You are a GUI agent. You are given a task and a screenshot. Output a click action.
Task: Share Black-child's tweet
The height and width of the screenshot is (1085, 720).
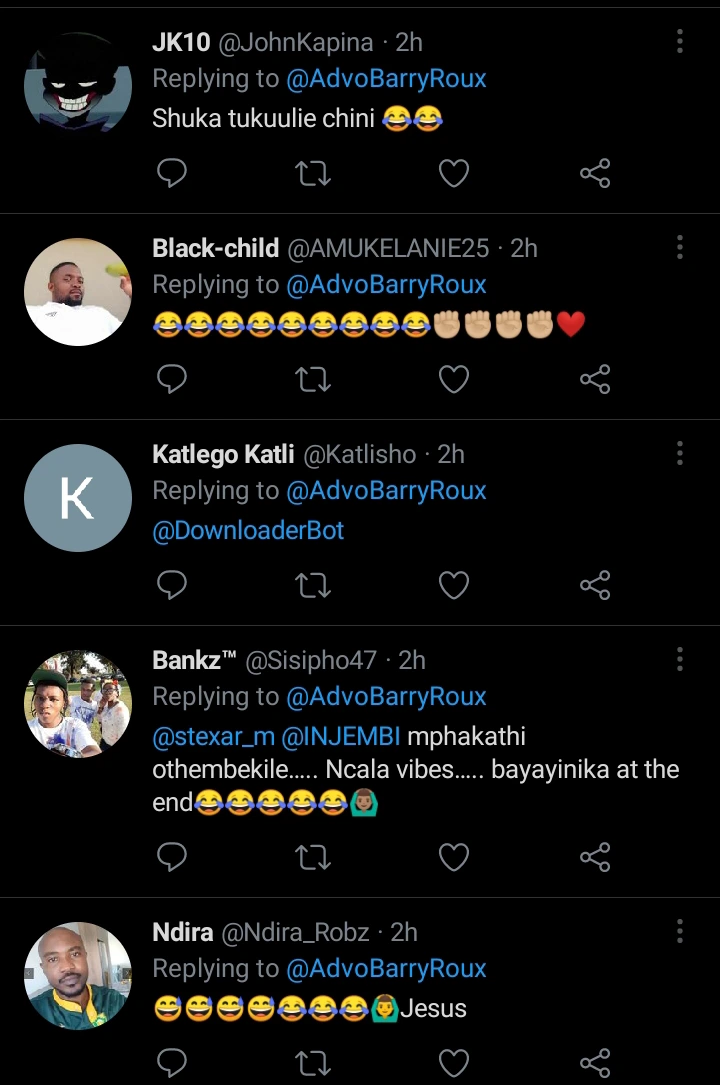click(x=595, y=379)
